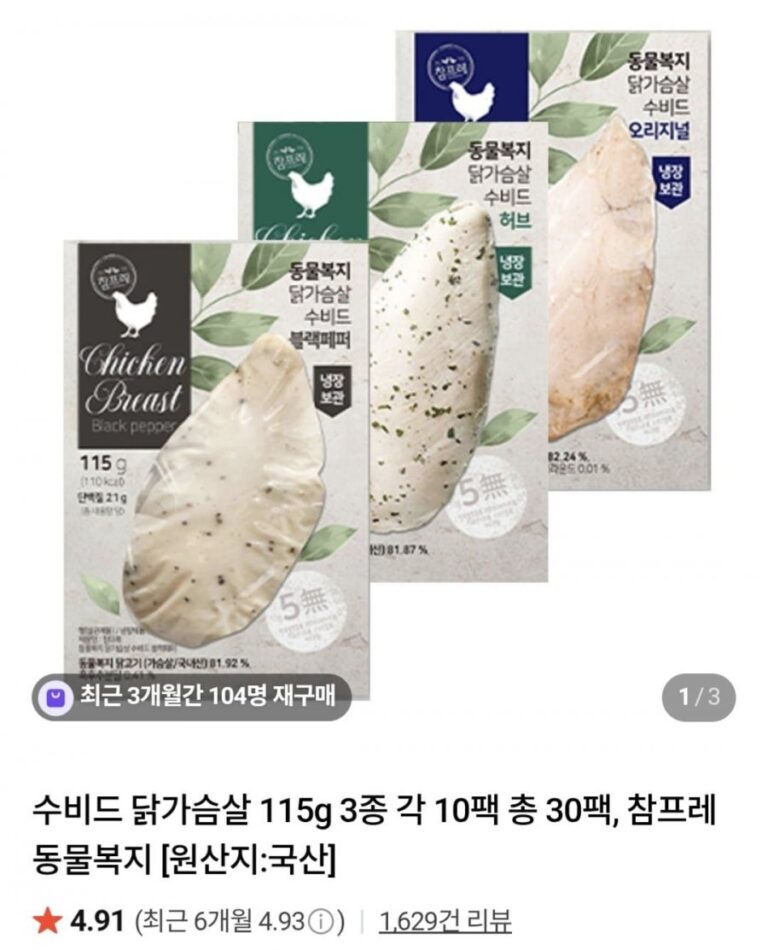Tap the info icon beside 최근 6개월 4.93

point(320,921)
